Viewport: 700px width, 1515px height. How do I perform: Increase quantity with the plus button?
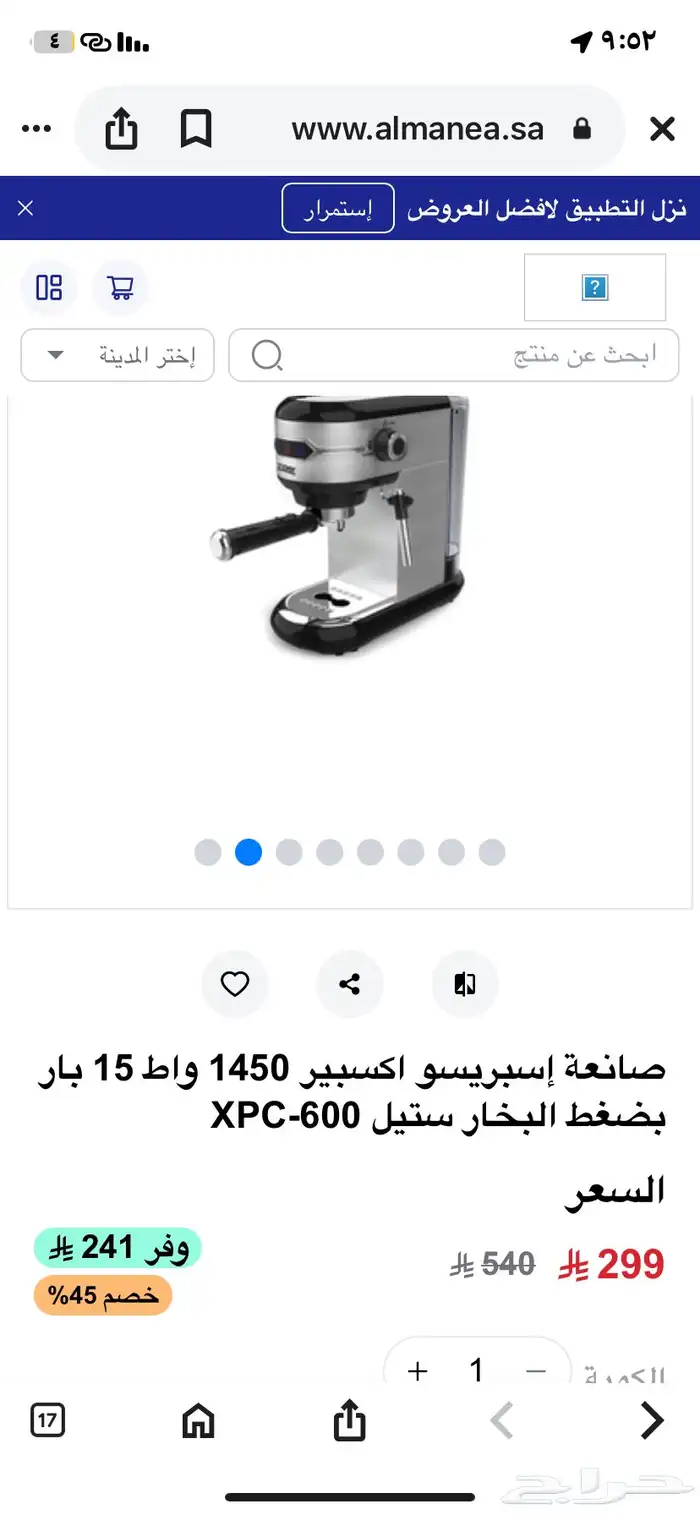418,1370
